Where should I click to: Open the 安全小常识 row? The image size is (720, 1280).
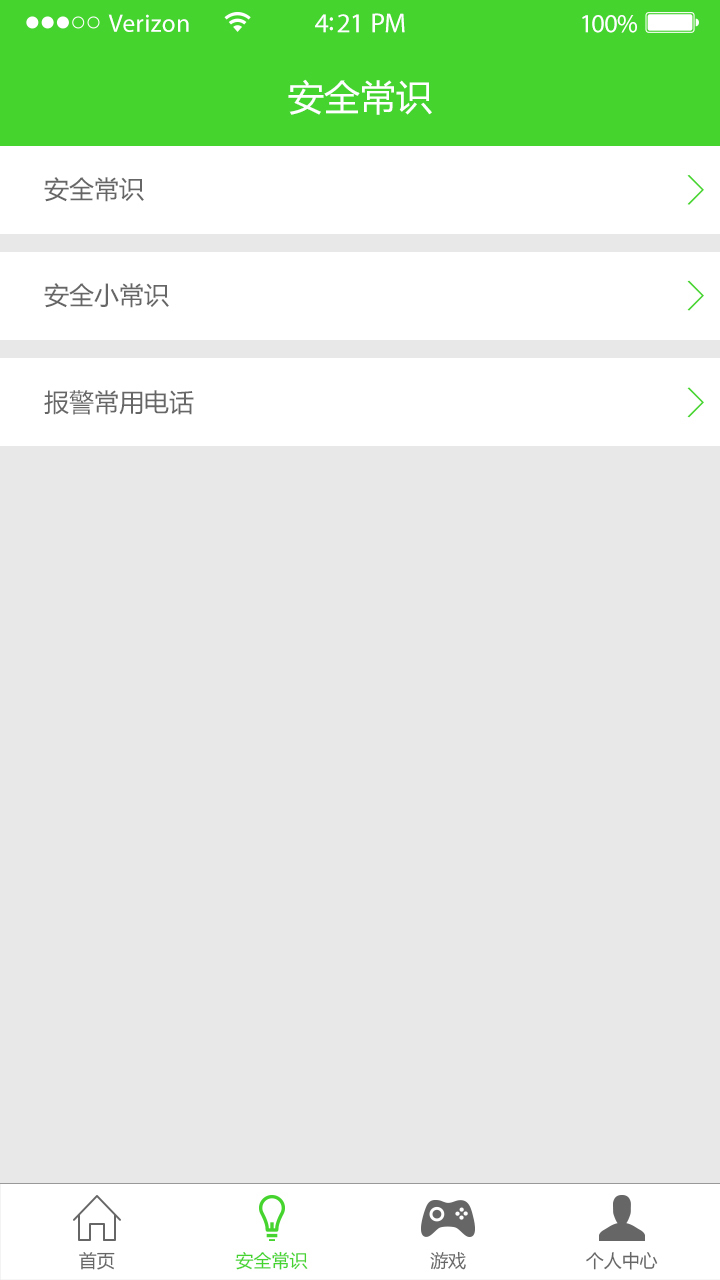click(x=360, y=296)
